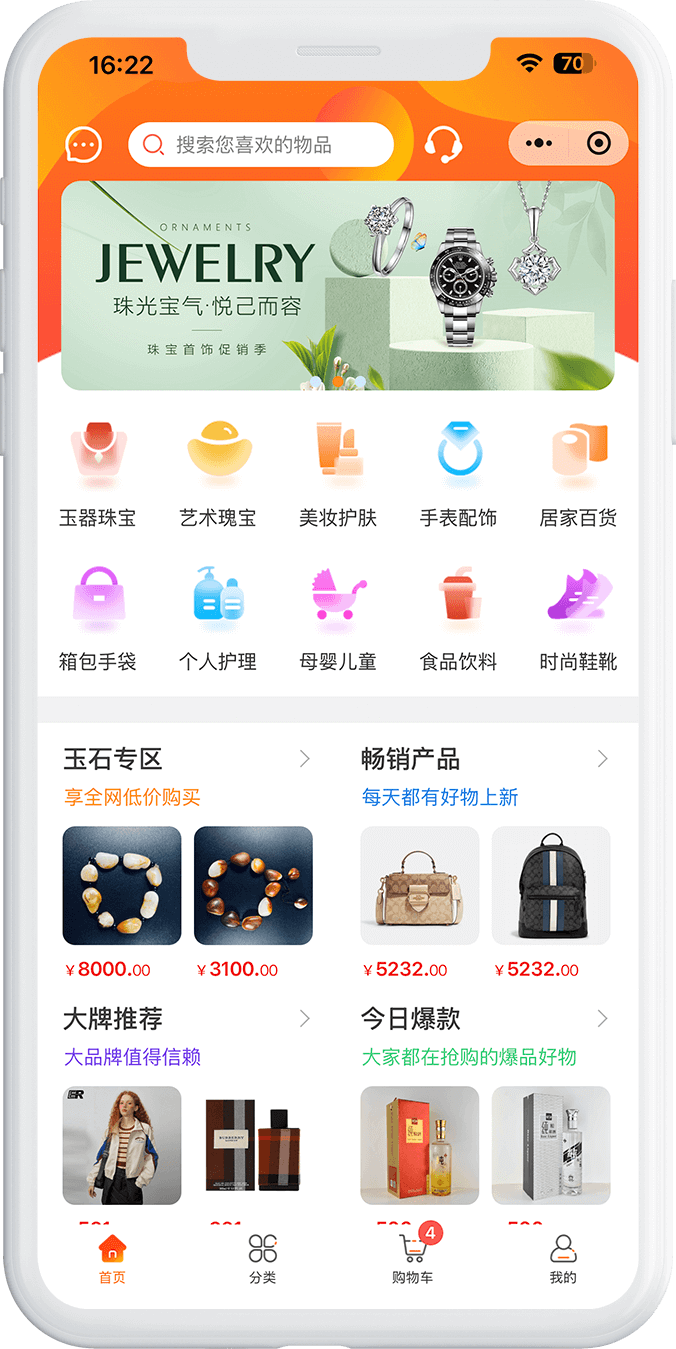This screenshot has width=676, height=1349.
Task: Open the messages chat bubble icon
Action: (84, 145)
